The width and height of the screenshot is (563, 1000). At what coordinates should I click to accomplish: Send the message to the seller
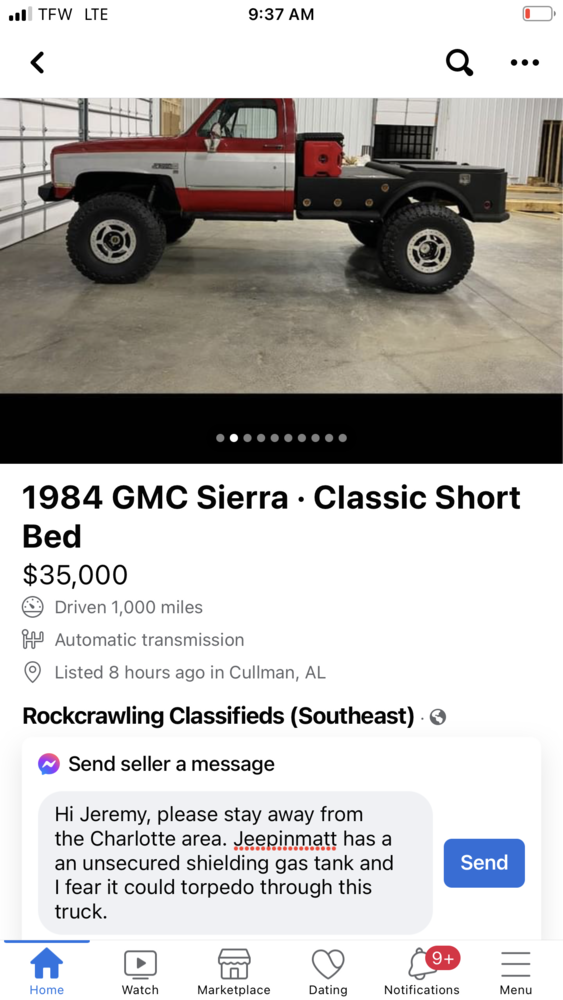click(484, 863)
